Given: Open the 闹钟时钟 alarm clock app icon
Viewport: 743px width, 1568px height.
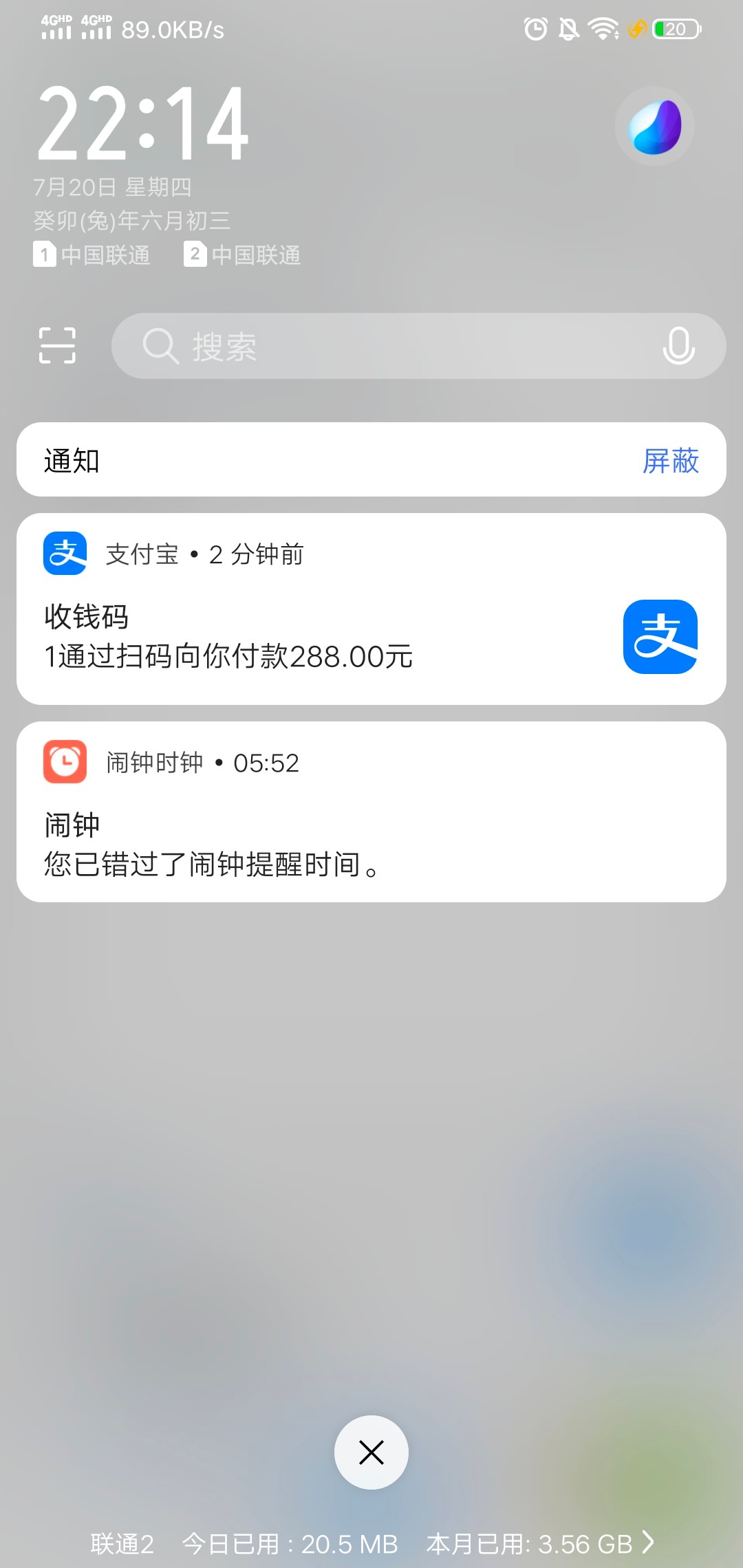Looking at the screenshot, I should pos(65,762).
